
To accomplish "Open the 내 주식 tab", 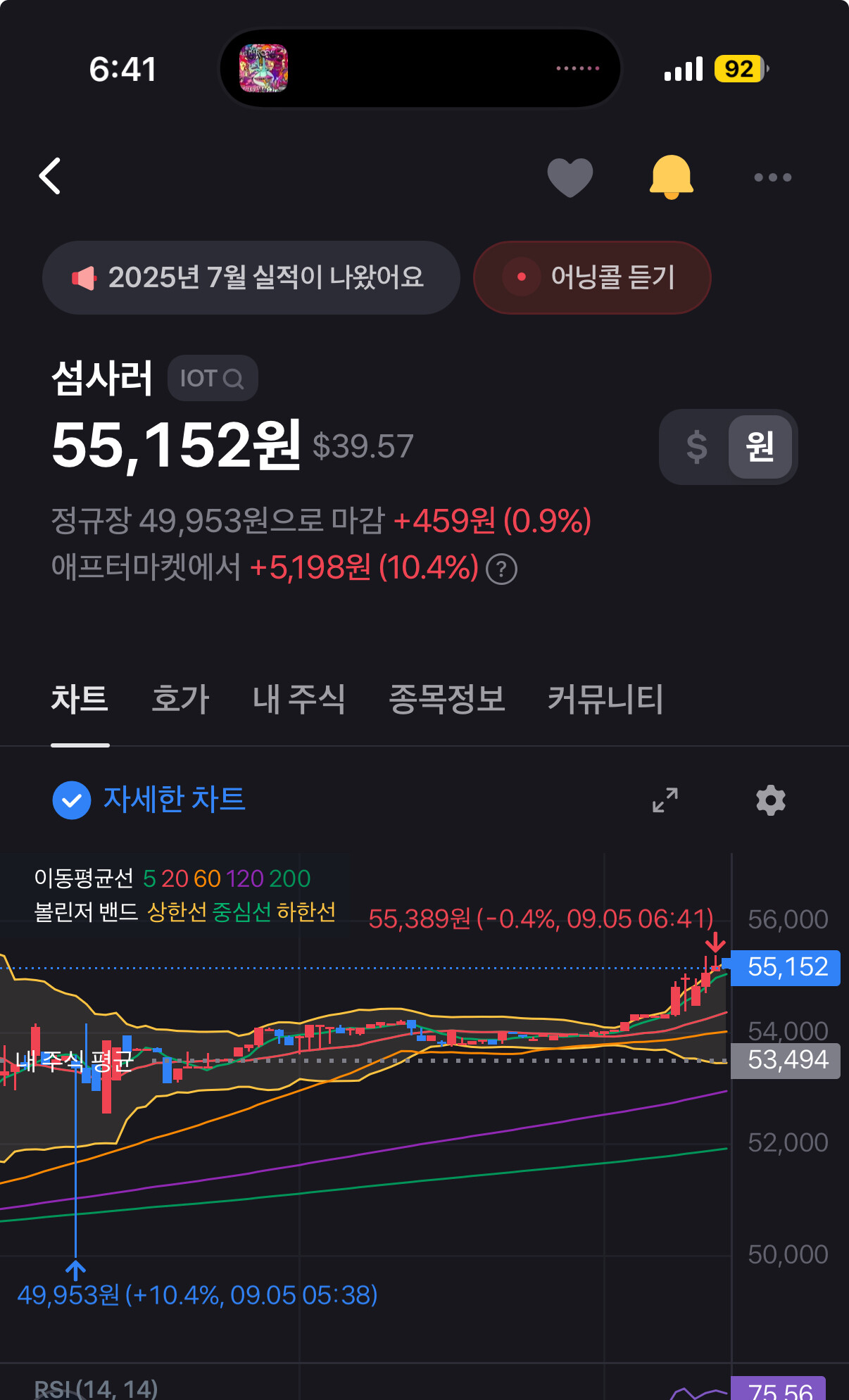I will point(298,699).
